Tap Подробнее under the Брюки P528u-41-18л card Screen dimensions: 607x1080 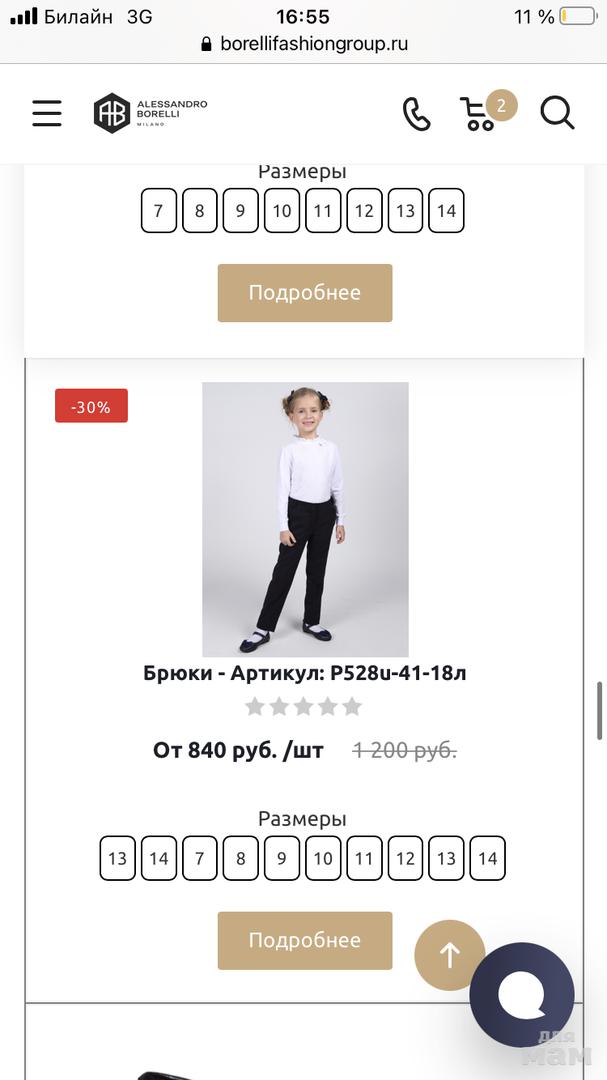coord(305,940)
